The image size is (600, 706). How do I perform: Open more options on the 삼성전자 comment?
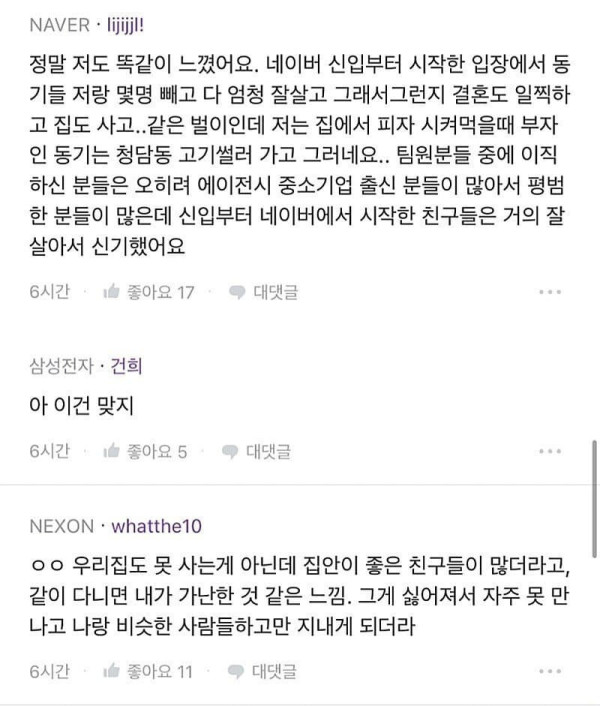[x=551, y=451]
